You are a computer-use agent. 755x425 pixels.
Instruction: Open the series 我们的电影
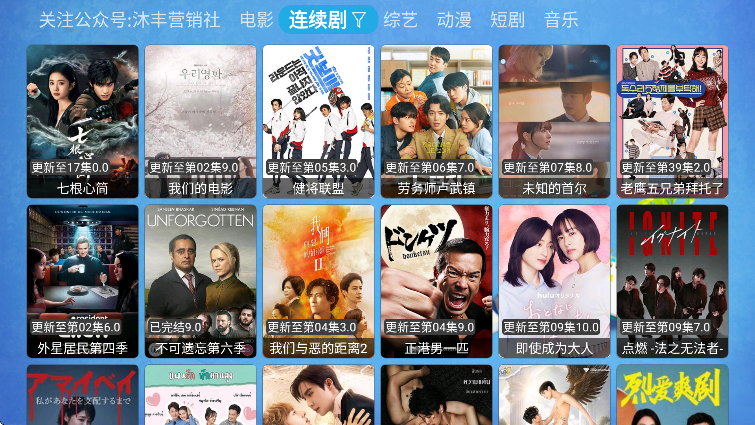[x=200, y=120]
